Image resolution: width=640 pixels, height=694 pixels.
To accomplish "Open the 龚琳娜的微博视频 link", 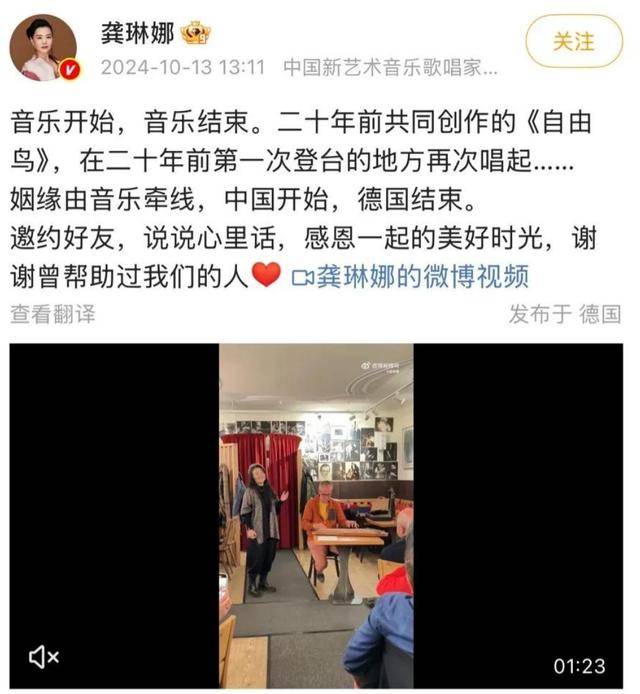I will tap(410, 276).
